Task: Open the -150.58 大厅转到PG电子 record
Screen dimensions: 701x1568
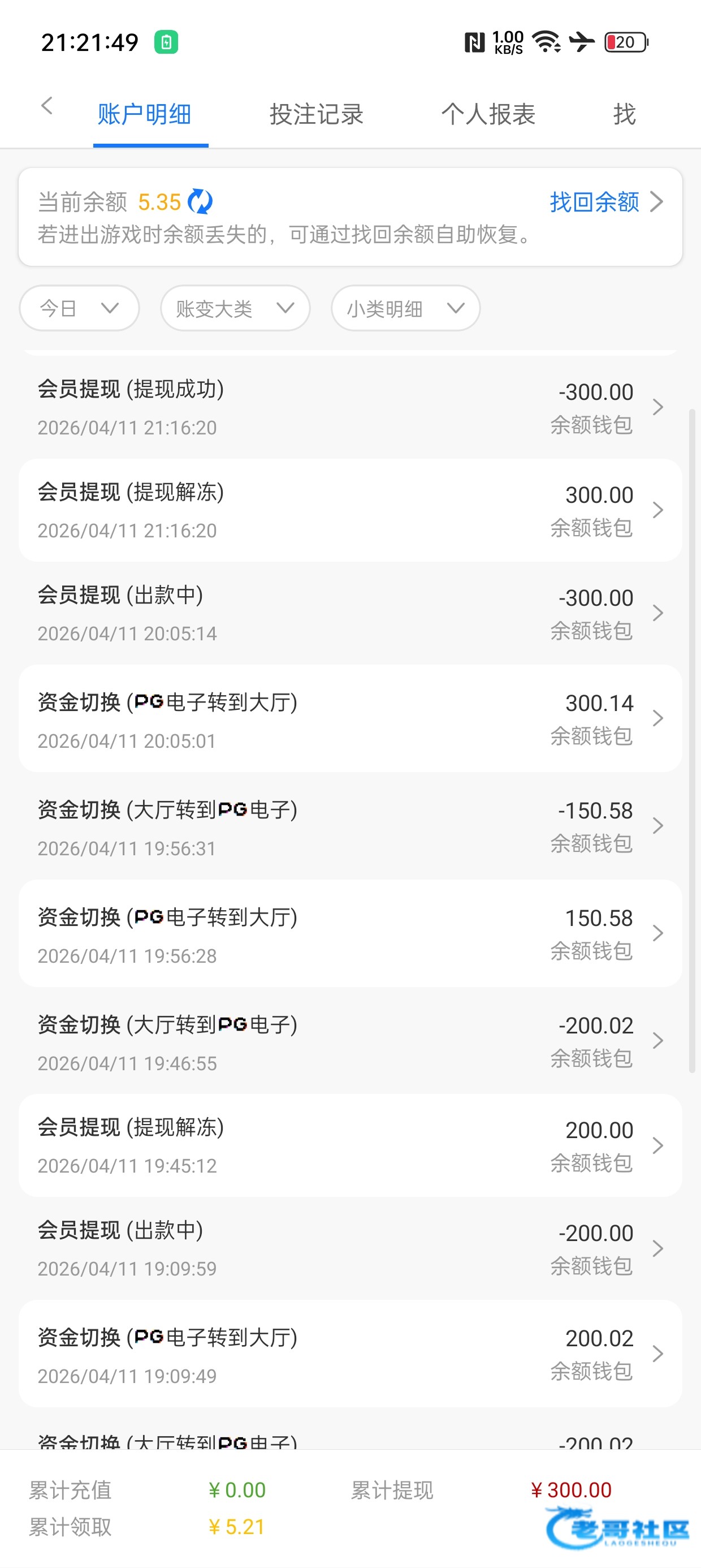Action: [x=350, y=826]
